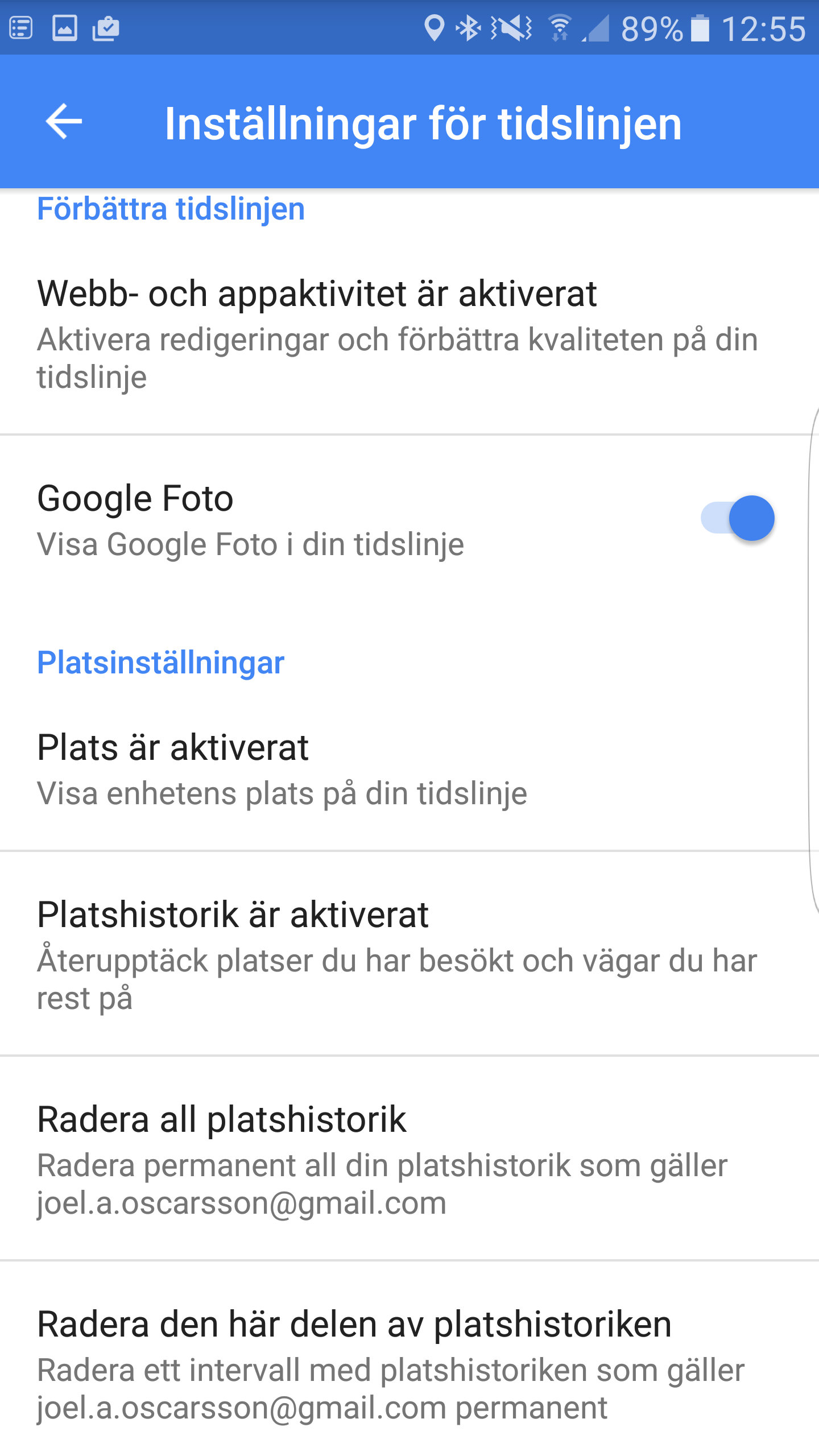Go back from Inställningar för tidslinjen

(64, 122)
